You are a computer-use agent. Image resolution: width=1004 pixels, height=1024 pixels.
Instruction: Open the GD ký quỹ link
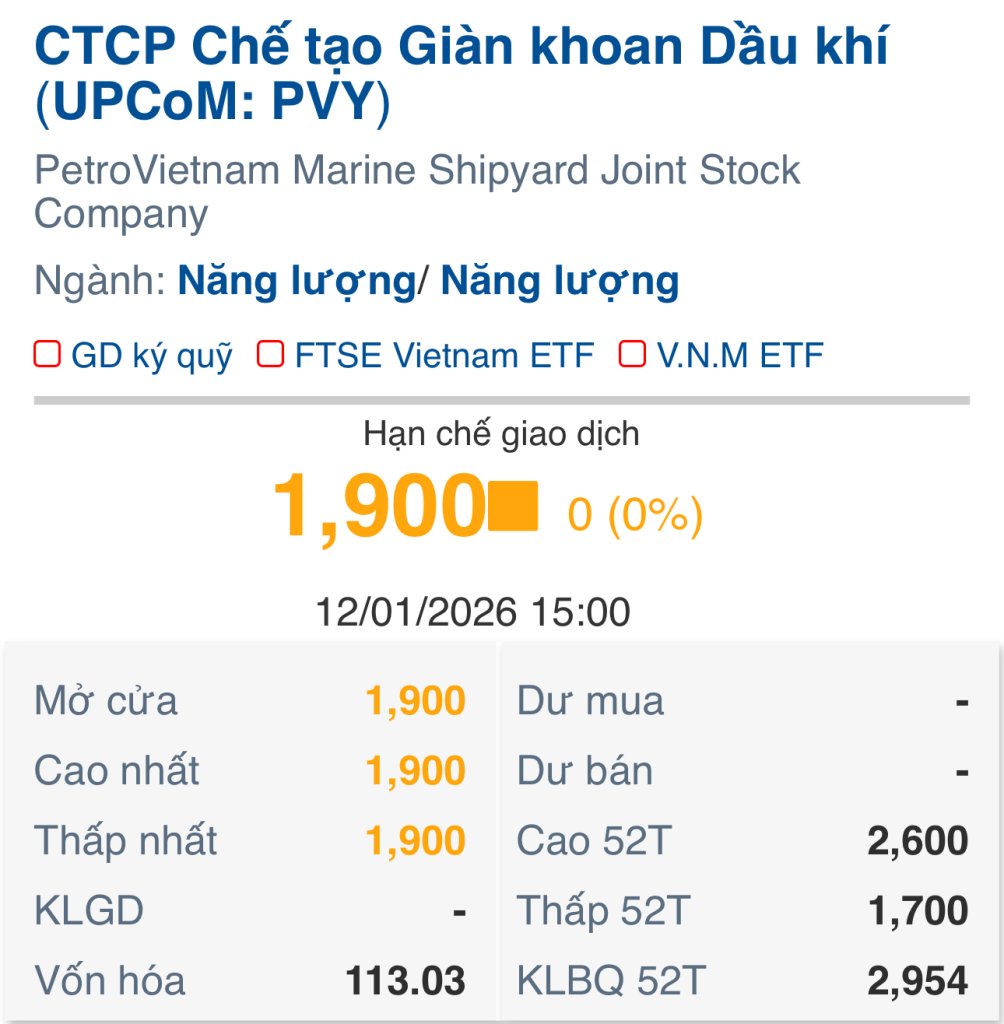pyautogui.click(x=151, y=355)
